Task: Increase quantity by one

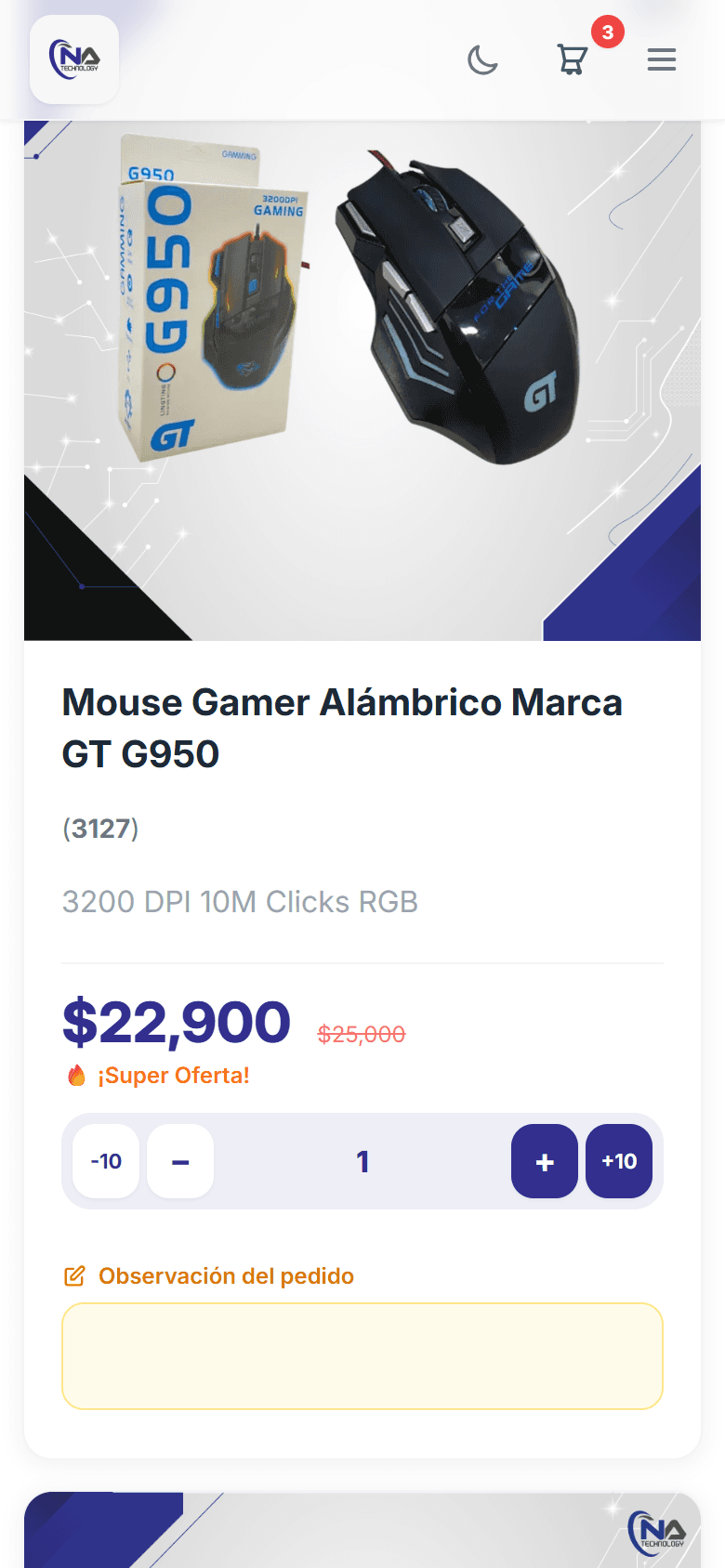Action: pos(545,1161)
